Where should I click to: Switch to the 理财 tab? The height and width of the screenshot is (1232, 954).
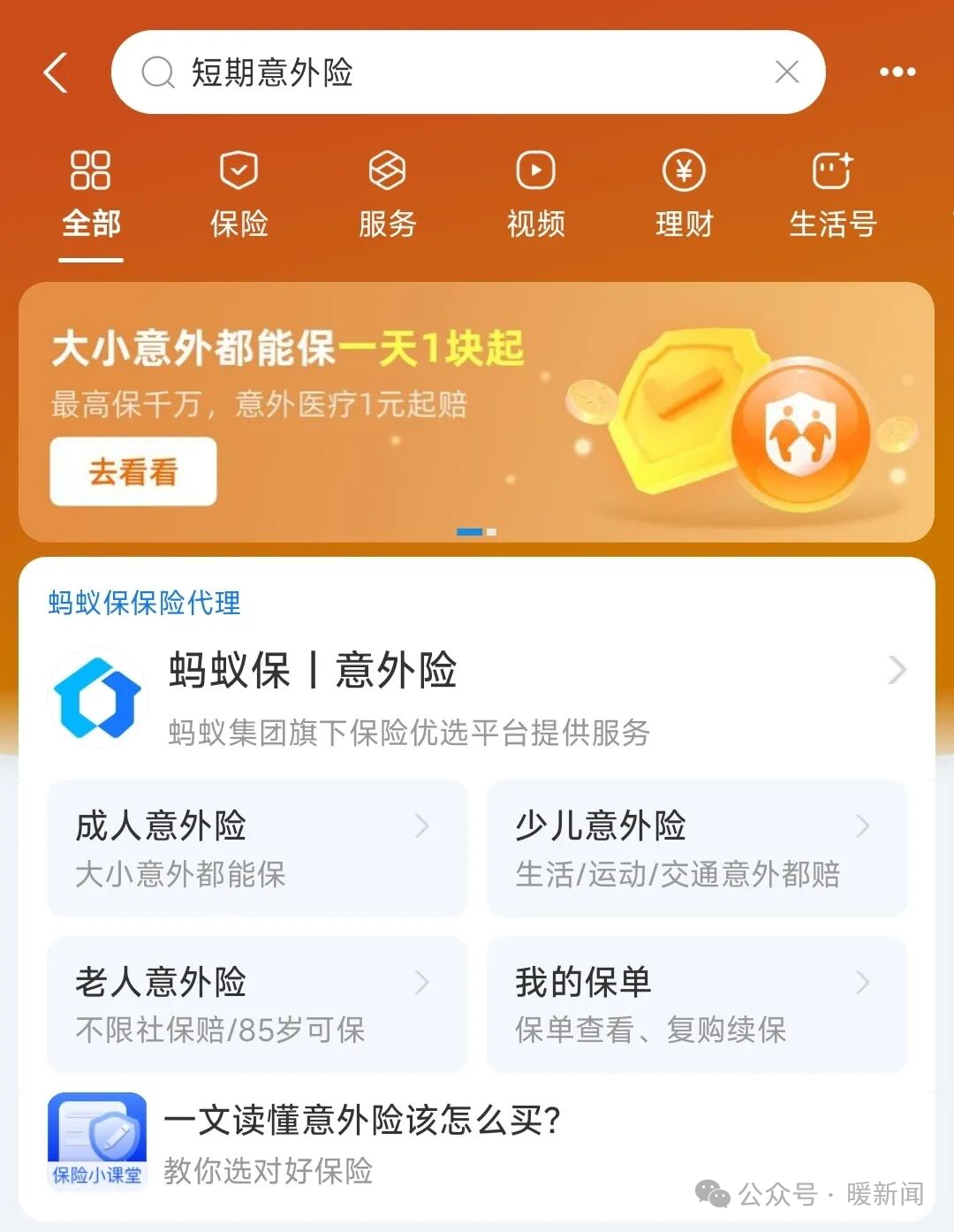[x=684, y=194]
